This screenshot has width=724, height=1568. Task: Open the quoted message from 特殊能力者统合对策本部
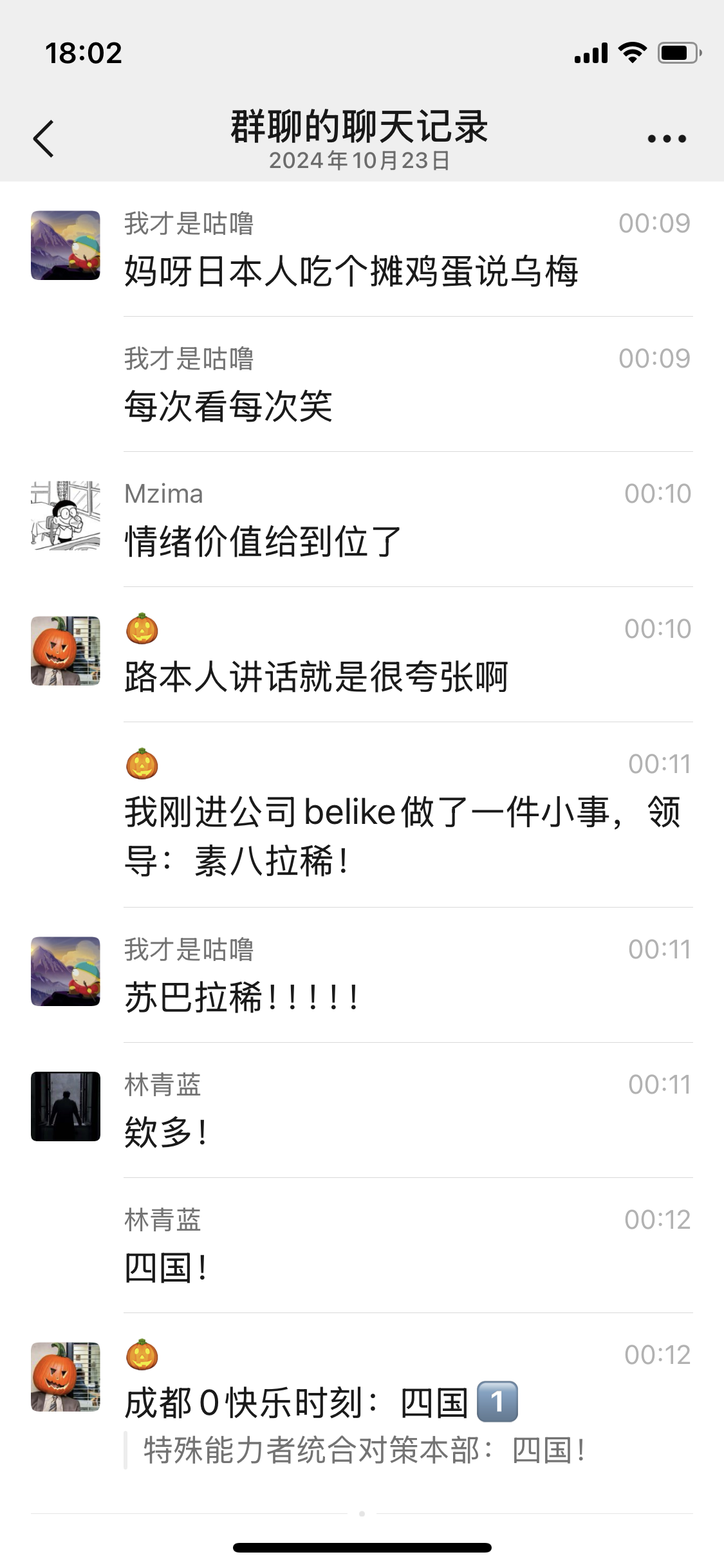coord(364,1451)
